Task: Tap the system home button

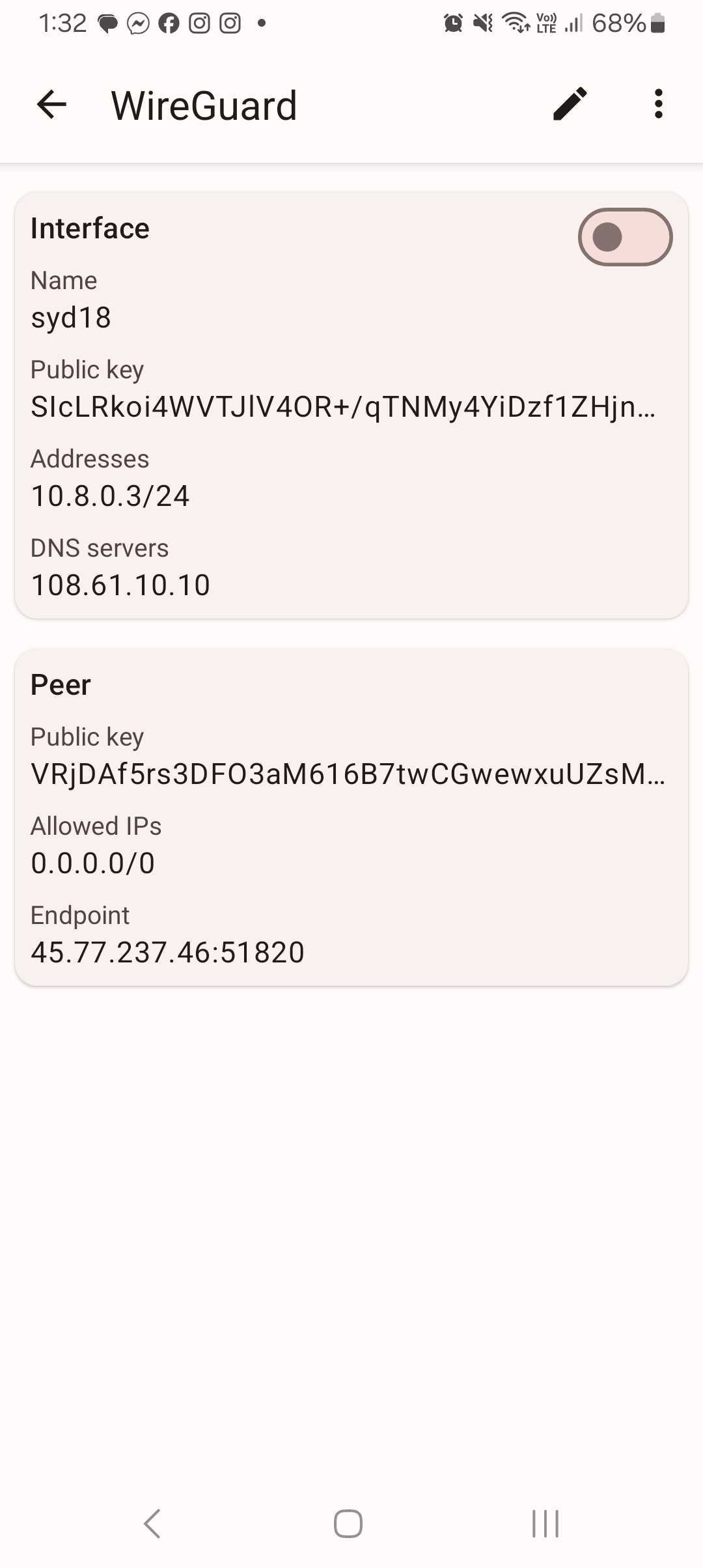Action: click(x=348, y=1524)
